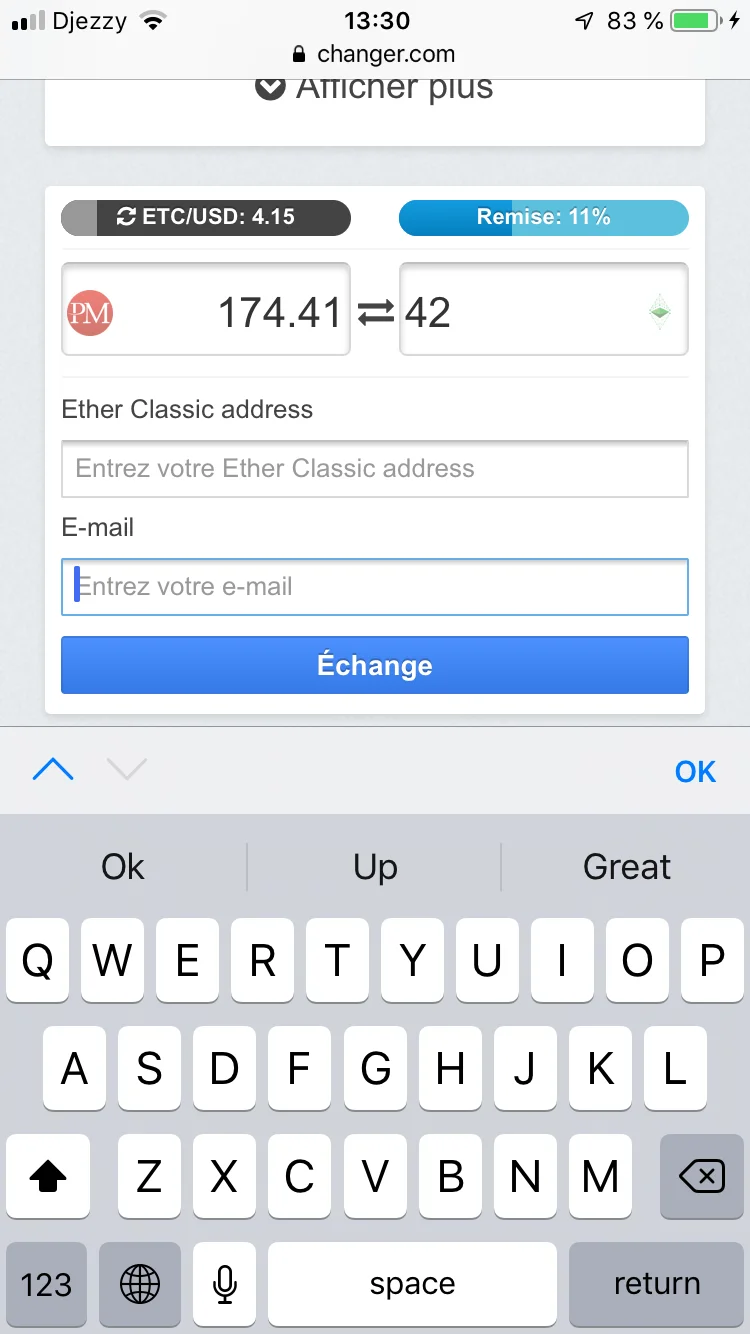Viewport: 750px width, 1334px height.
Task: Submit with the Échange button
Action: tap(374, 665)
